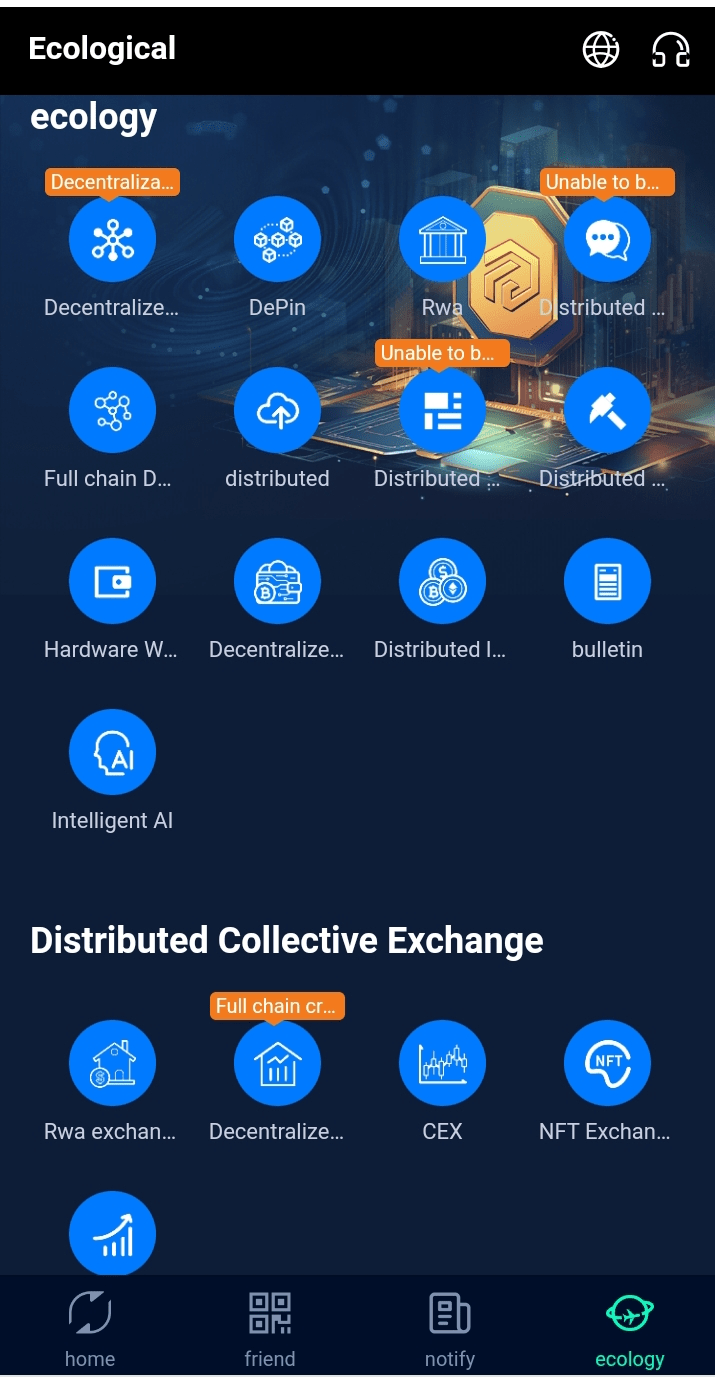
Task: View the bulletin item
Action: [607, 582]
